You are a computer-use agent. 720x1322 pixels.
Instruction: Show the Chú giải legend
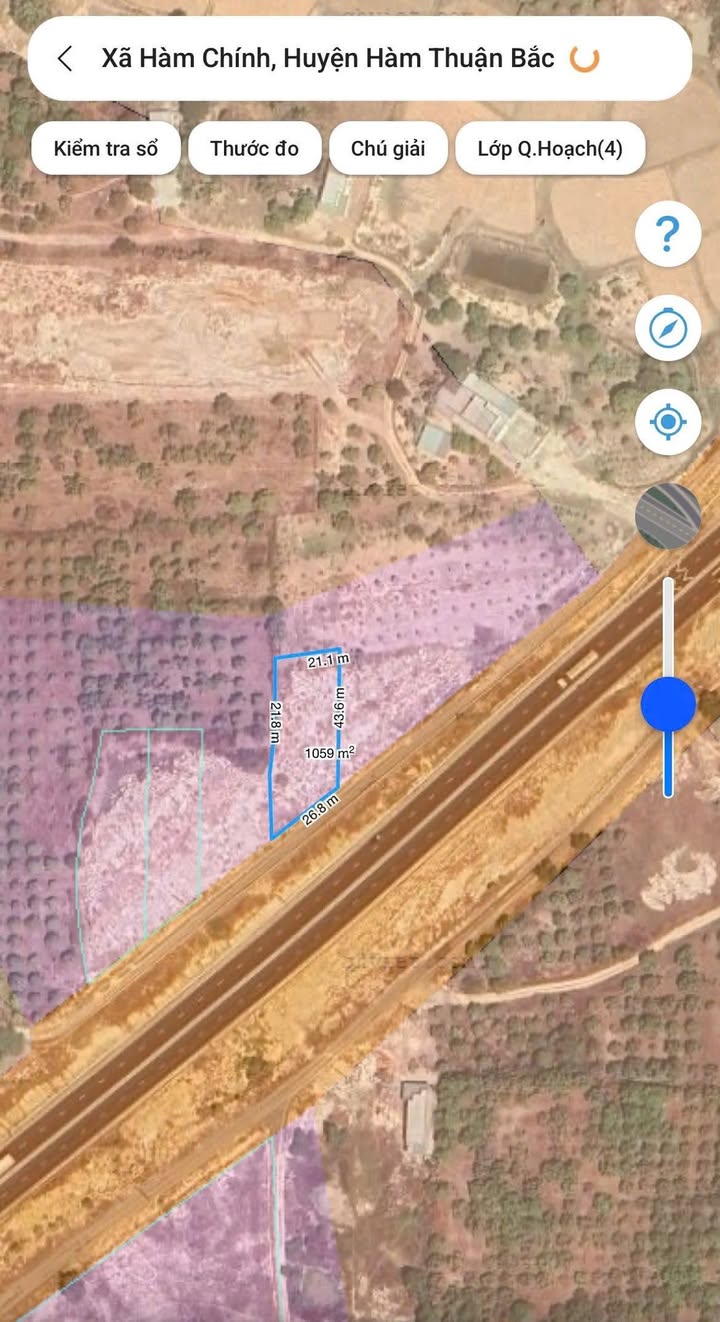tap(388, 149)
